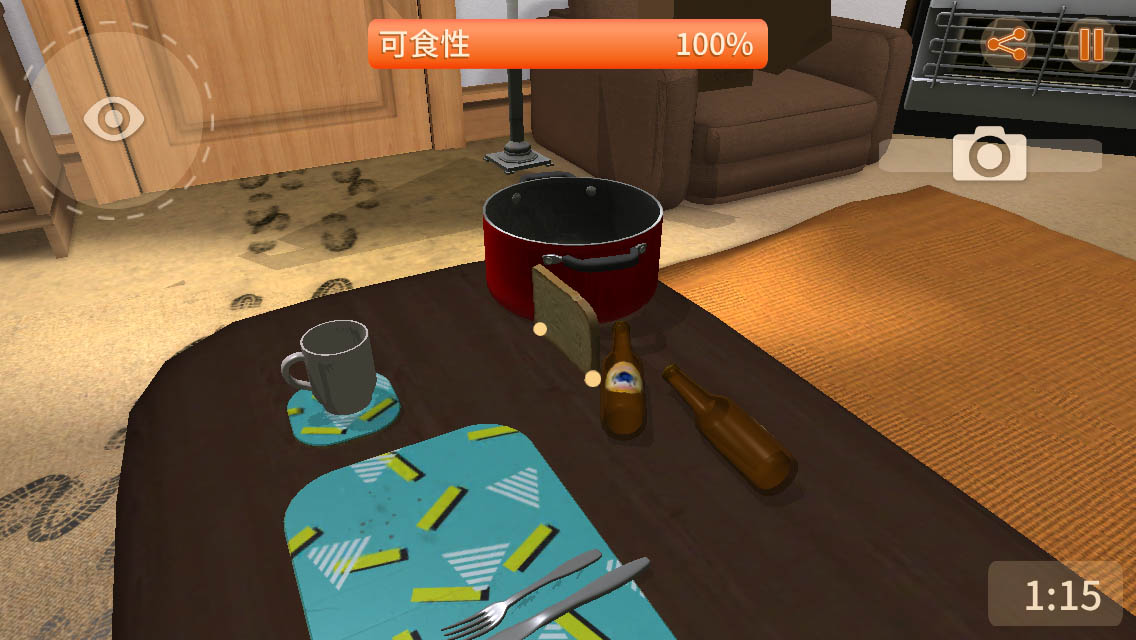Take a photo with camera button
The height and width of the screenshot is (640, 1136).
[989, 155]
